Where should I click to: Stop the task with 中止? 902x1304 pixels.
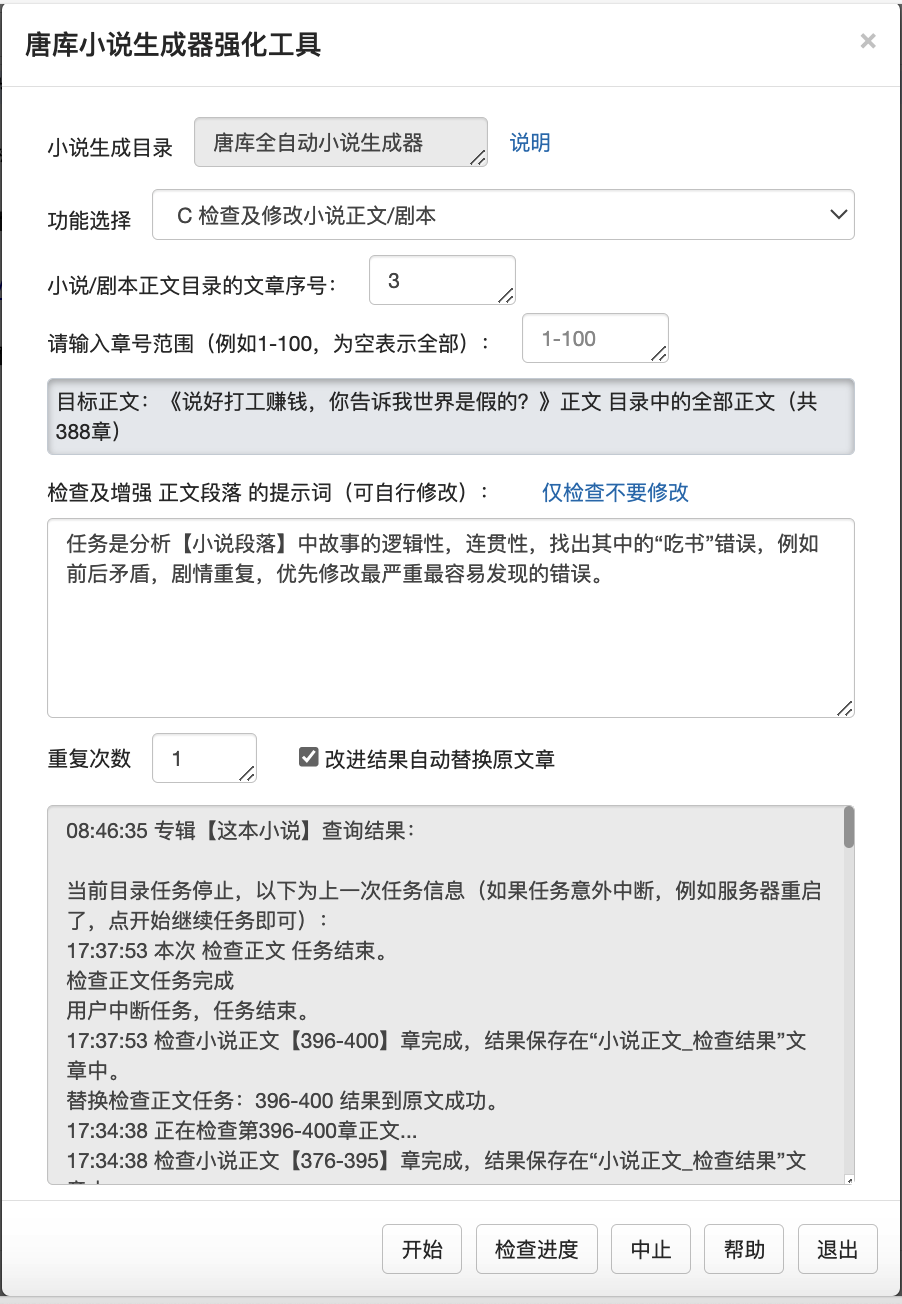click(651, 1250)
